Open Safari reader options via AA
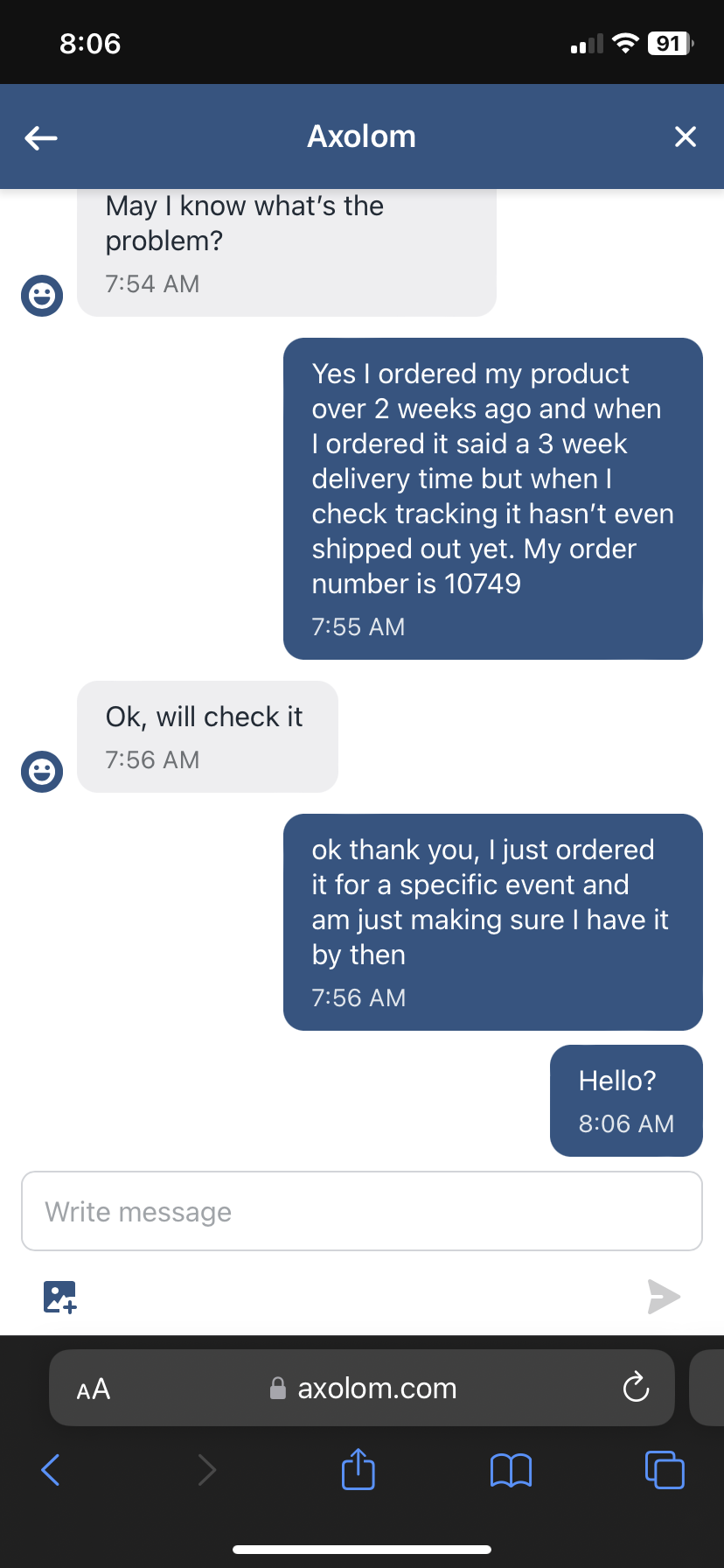Screen dimensions: 724x1568 point(94,1389)
